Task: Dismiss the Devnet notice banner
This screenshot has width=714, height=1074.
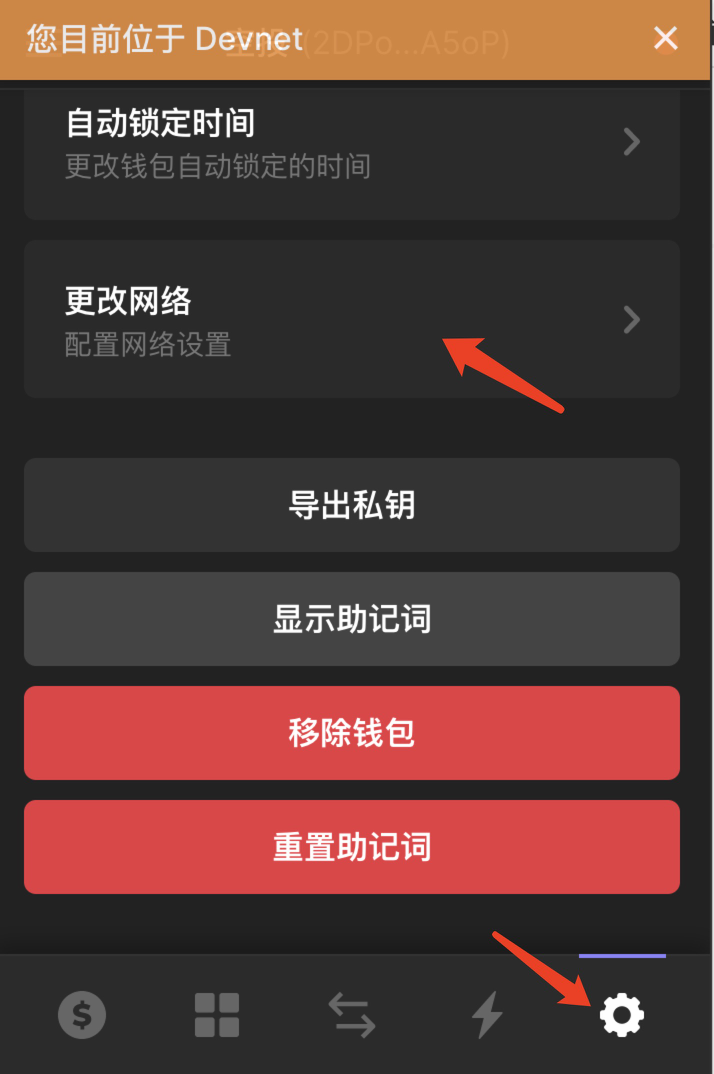Action: pos(665,39)
